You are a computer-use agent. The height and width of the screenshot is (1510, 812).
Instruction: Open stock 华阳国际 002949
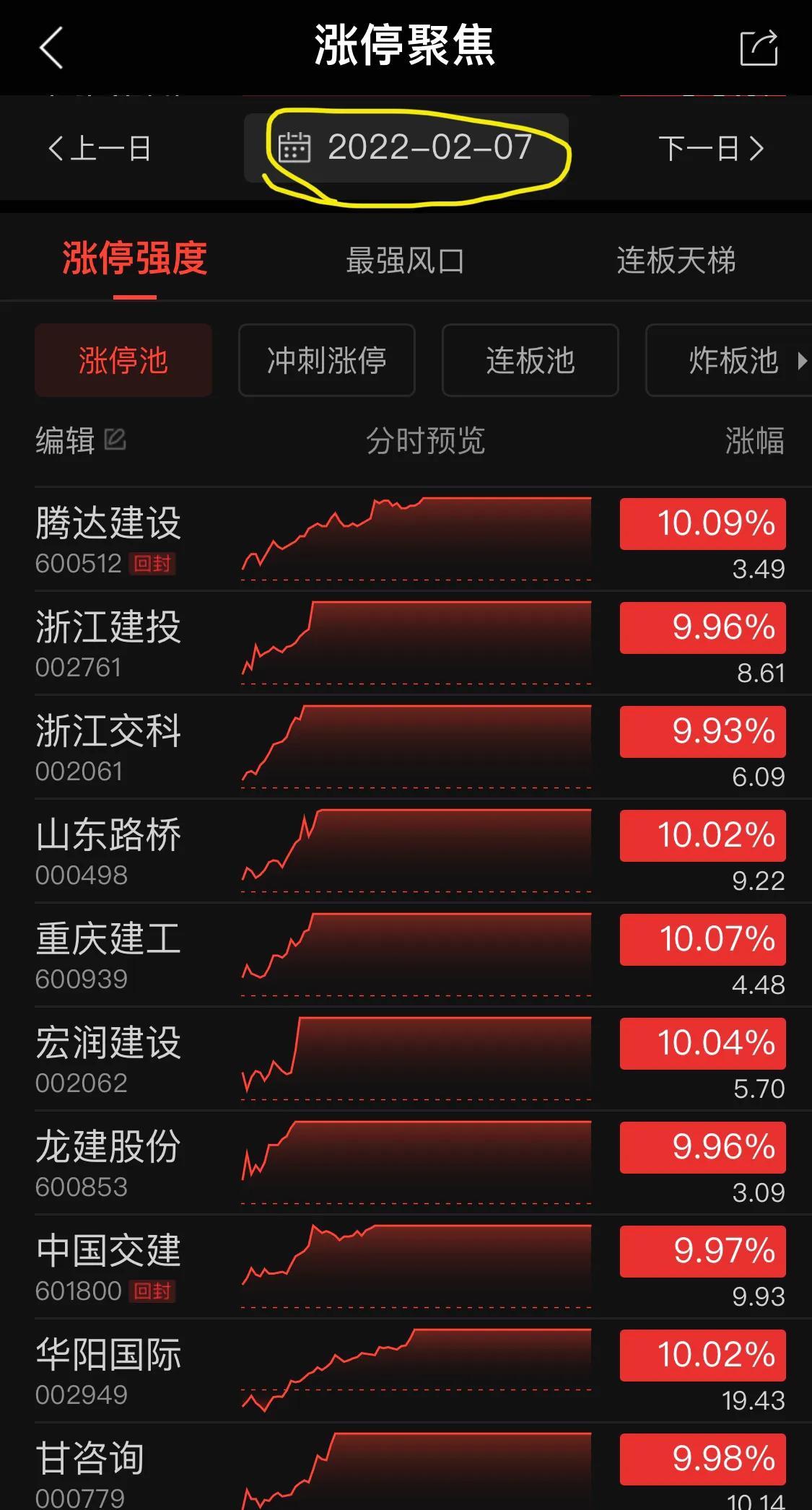(x=410, y=1371)
